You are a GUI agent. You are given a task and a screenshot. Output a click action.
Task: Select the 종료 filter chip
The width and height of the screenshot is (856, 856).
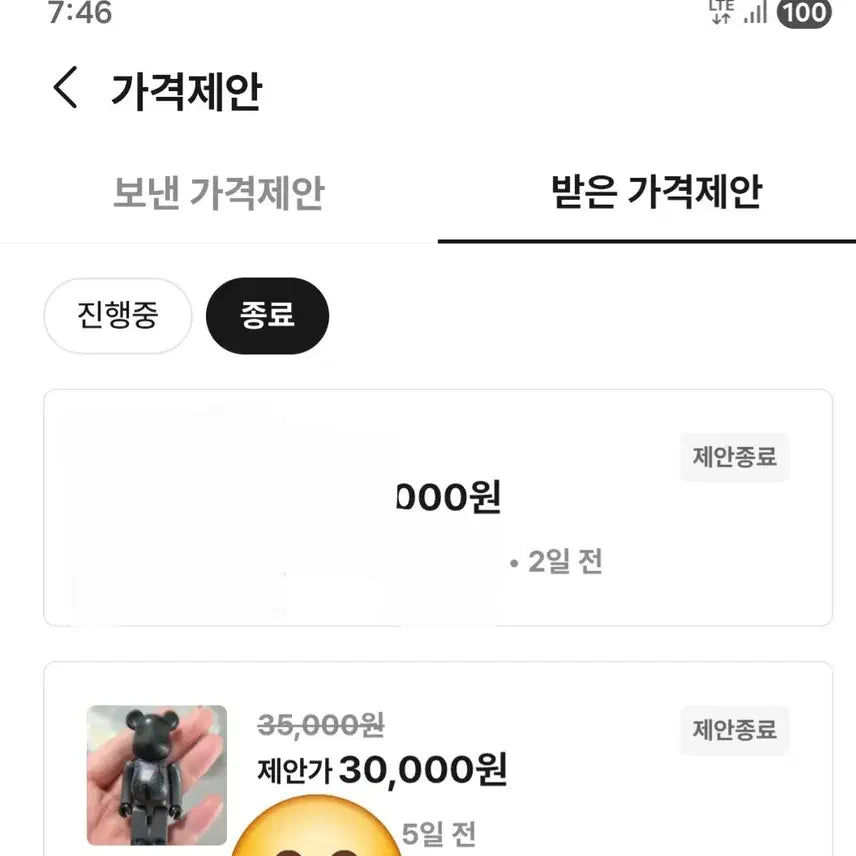pos(267,315)
